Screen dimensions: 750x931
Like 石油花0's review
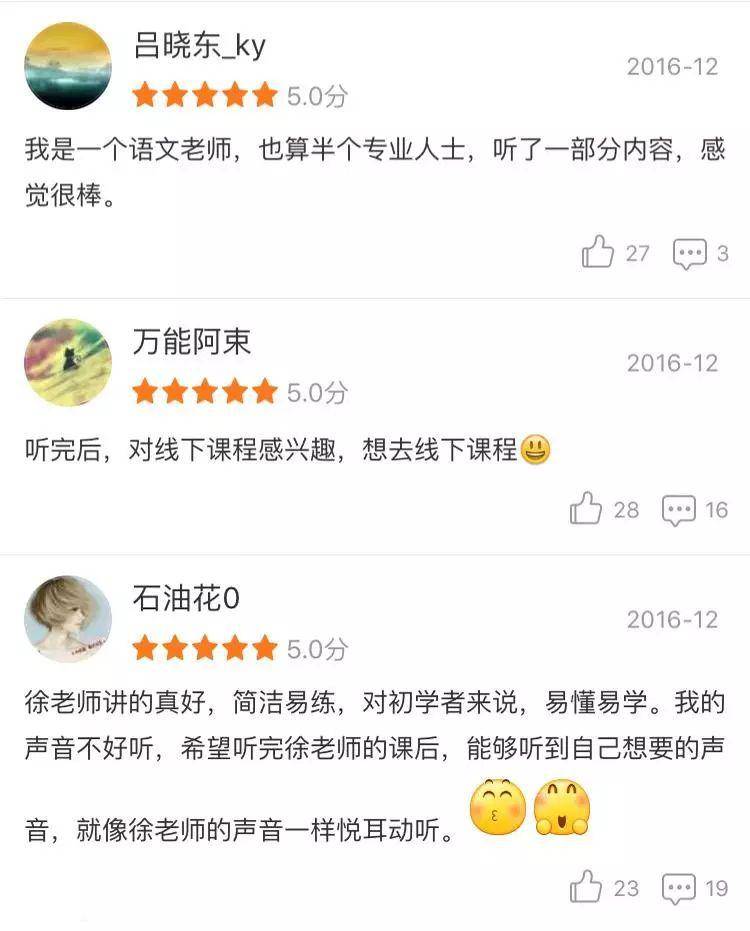(586, 886)
